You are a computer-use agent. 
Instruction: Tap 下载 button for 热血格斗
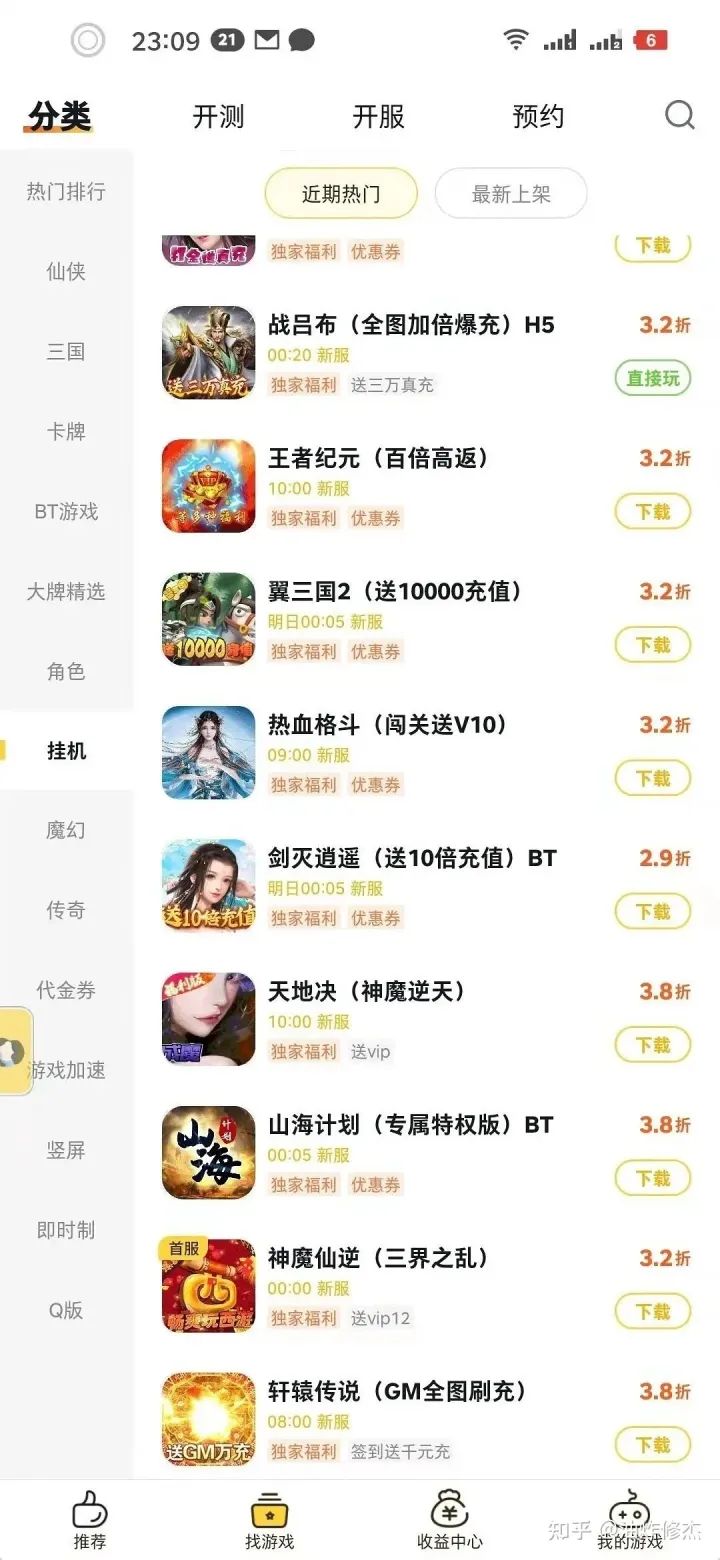tap(652, 778)
